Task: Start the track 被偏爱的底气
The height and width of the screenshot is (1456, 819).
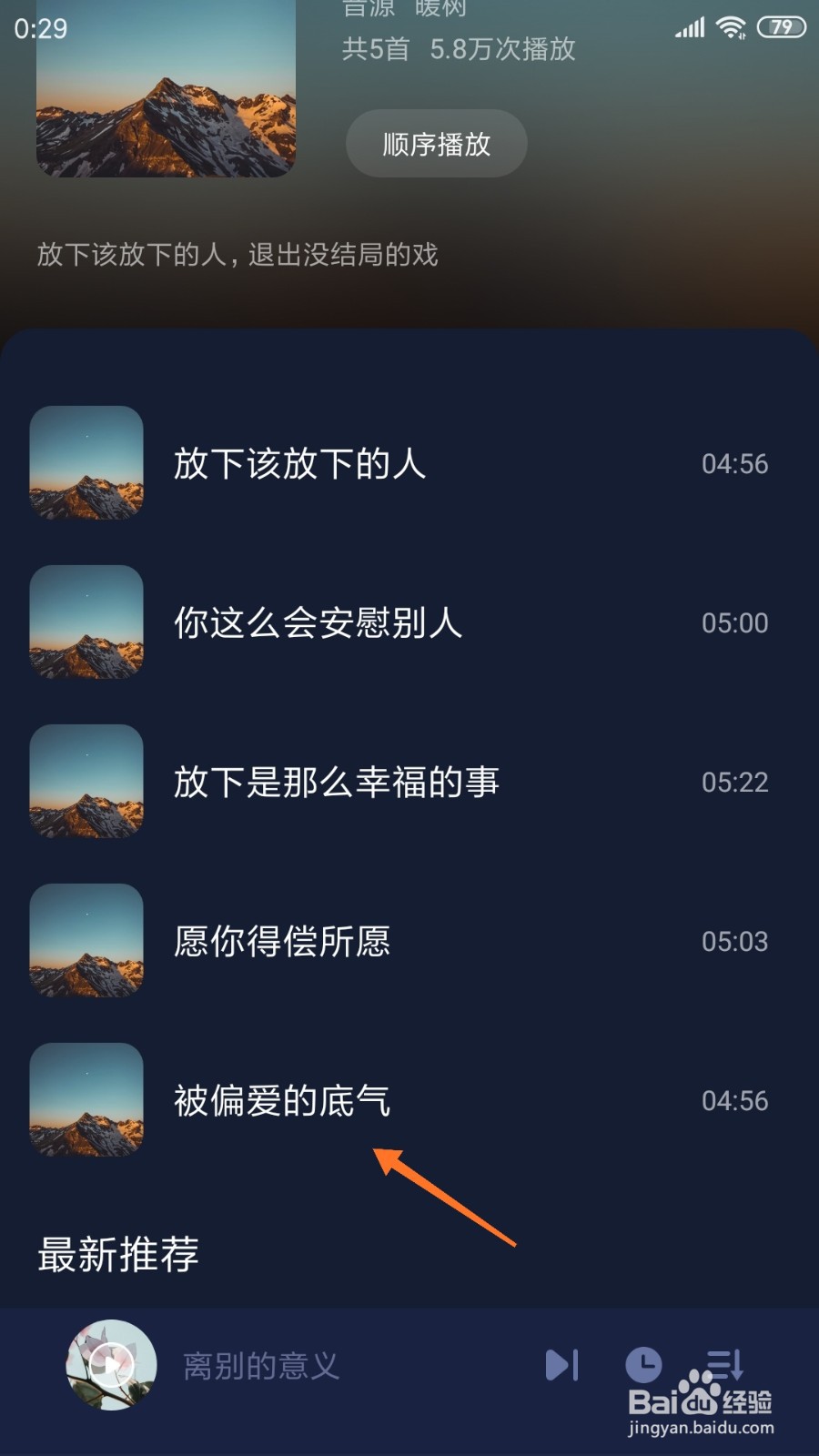Action: (x=282, y=1101)
